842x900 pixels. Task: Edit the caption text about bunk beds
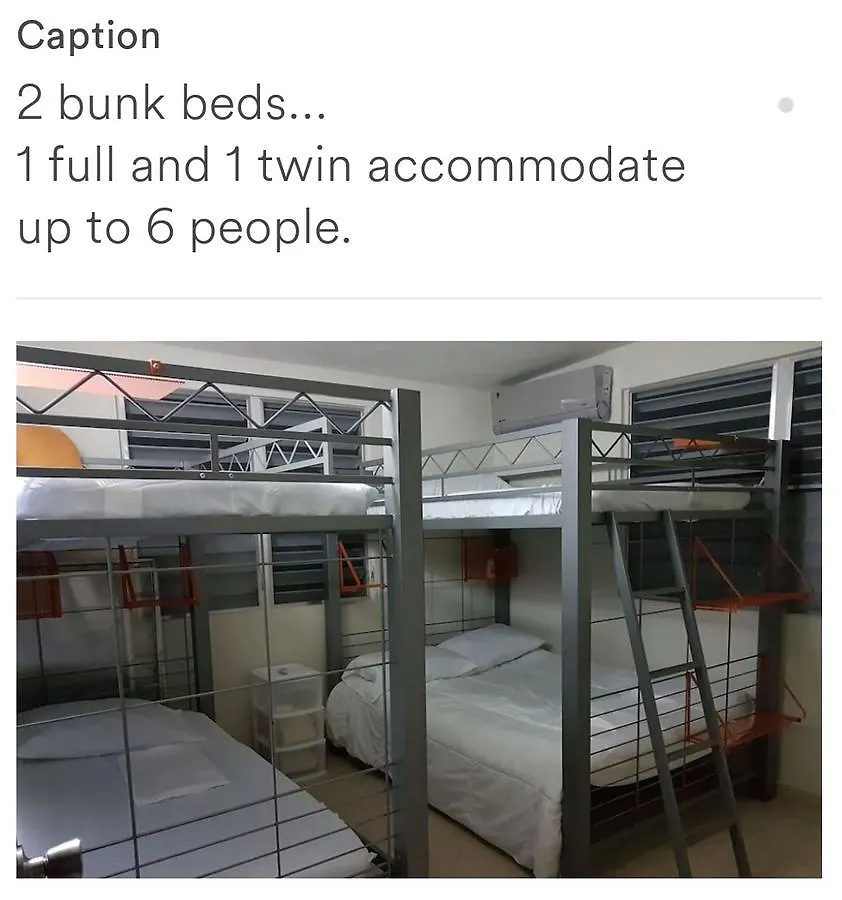click(x=350, y=166)
